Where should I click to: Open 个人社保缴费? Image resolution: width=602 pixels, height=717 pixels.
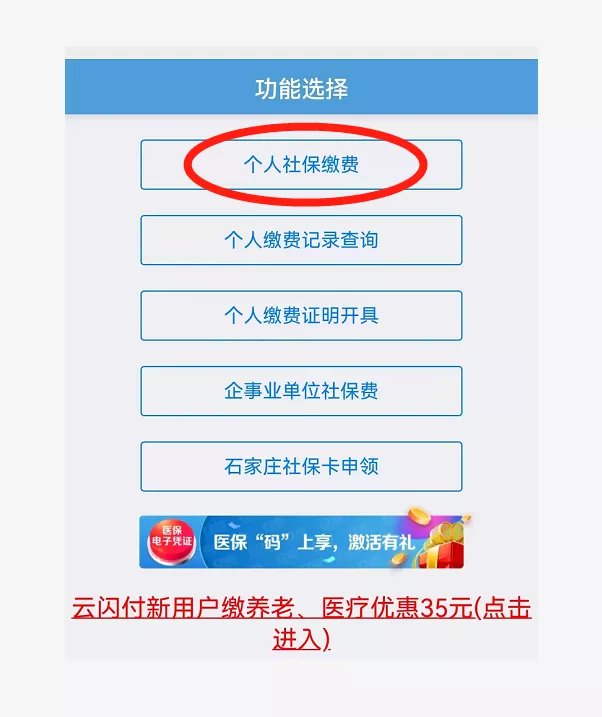(301, 165)
